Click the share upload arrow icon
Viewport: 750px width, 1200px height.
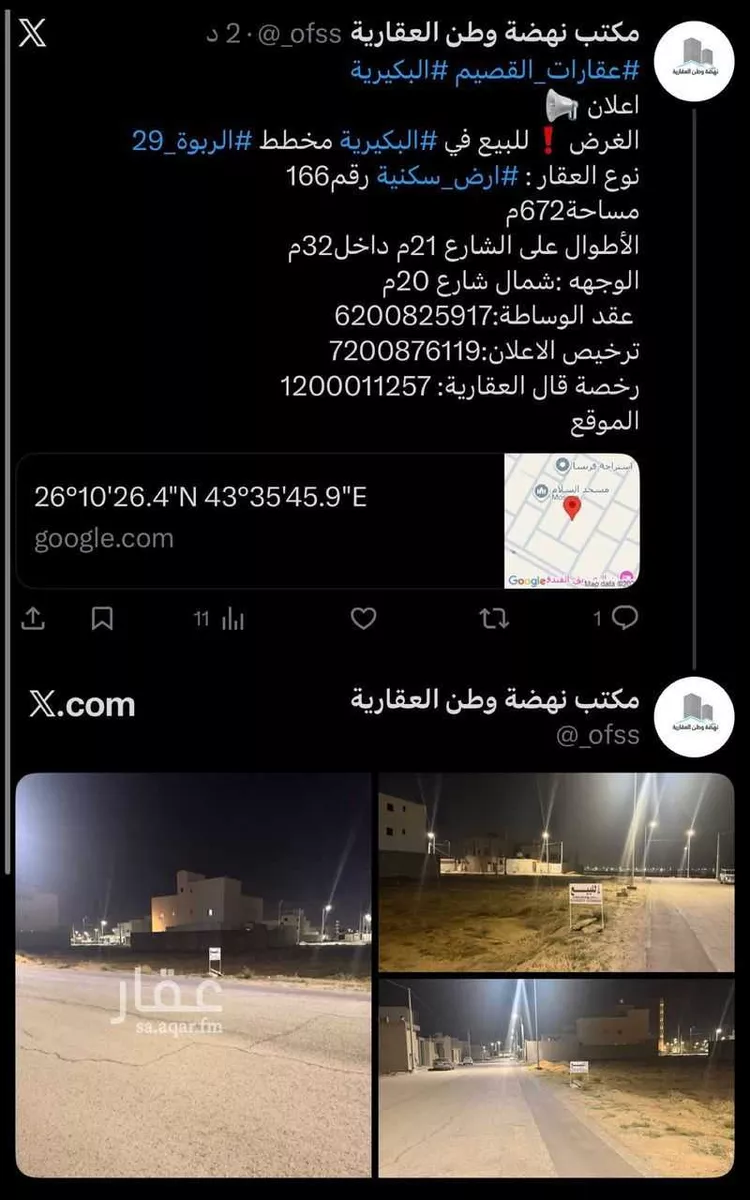(34, 618)
